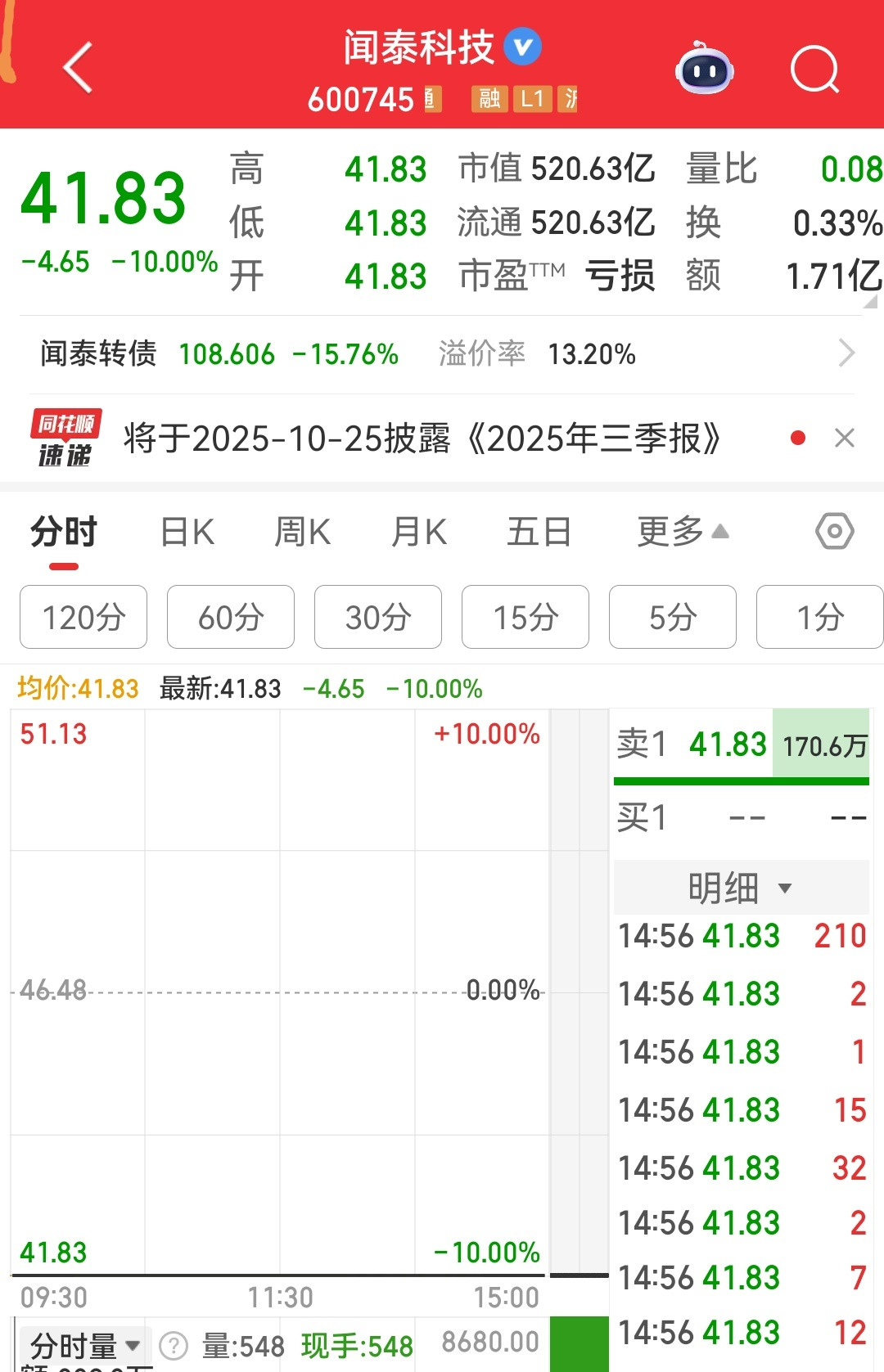Image resolution: width=884 pixels, height=1372 pixels.
Task: Open the 分时量 indicator dropdown
Action: (x=84, y=1345)
